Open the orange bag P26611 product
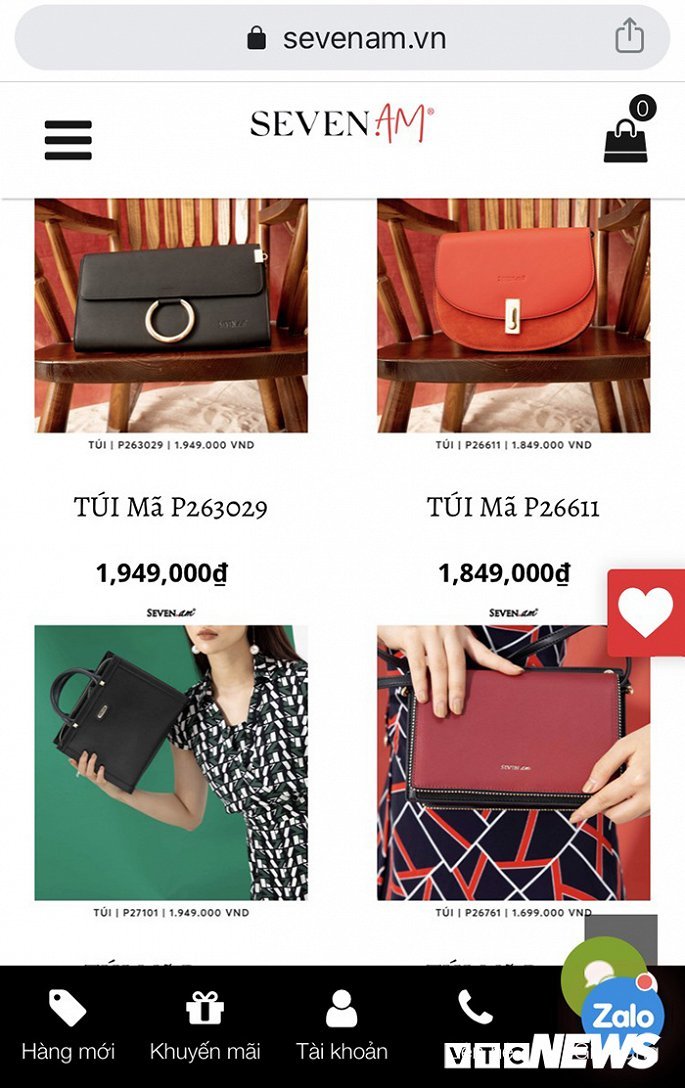This screenshot has width=685, height=1088. click(x=513, y=315)
